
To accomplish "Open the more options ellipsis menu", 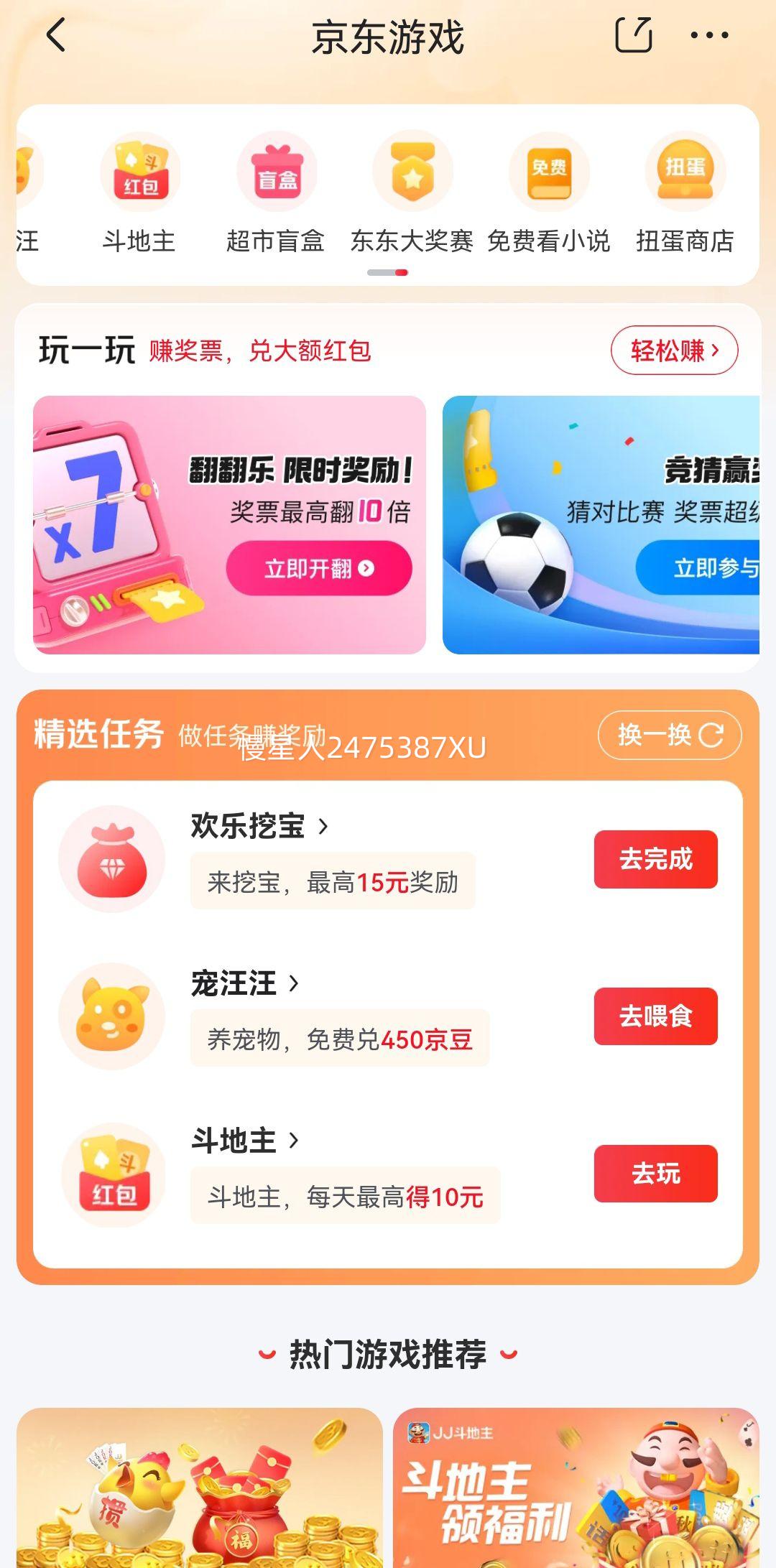I will (x=708, y=34).
